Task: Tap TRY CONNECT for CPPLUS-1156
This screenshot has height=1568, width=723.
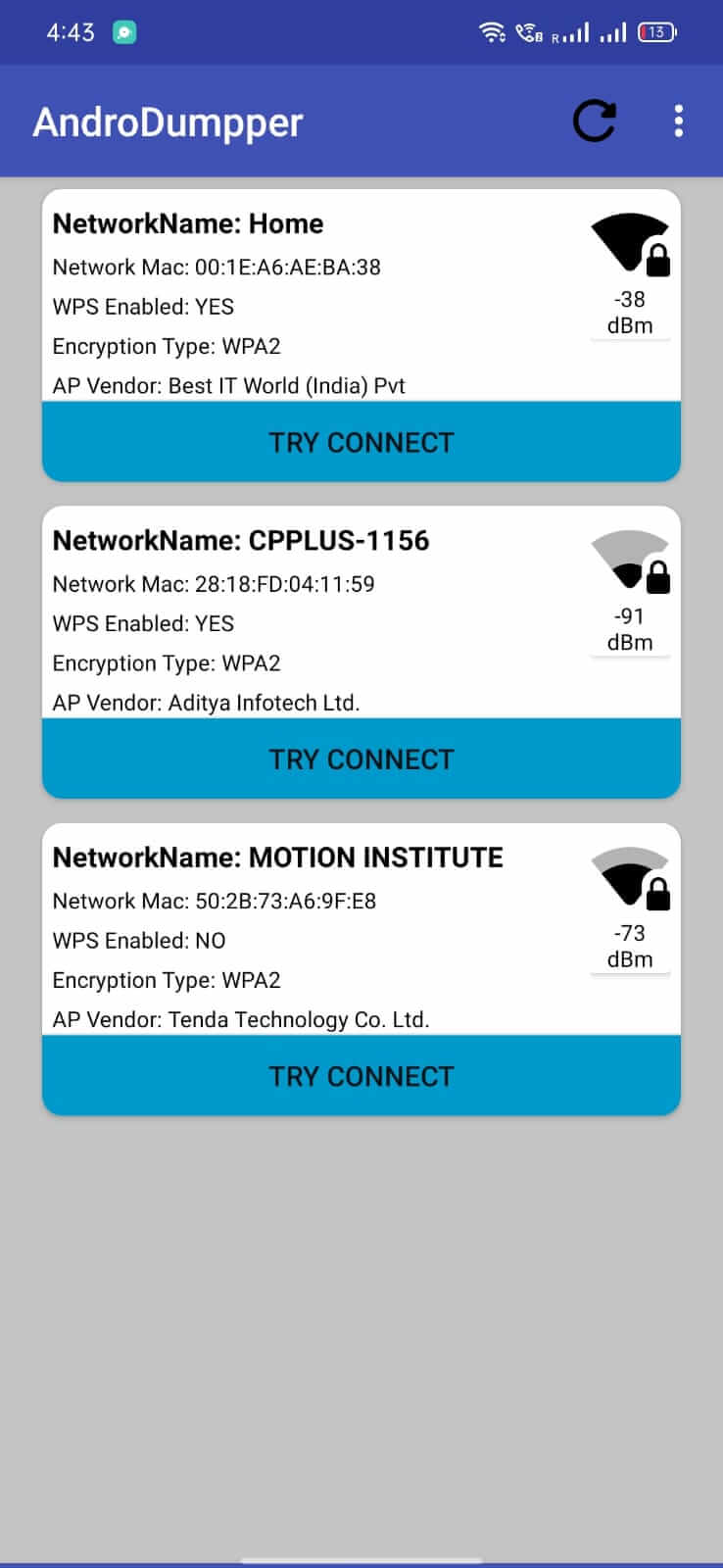Action: (361, 759)
